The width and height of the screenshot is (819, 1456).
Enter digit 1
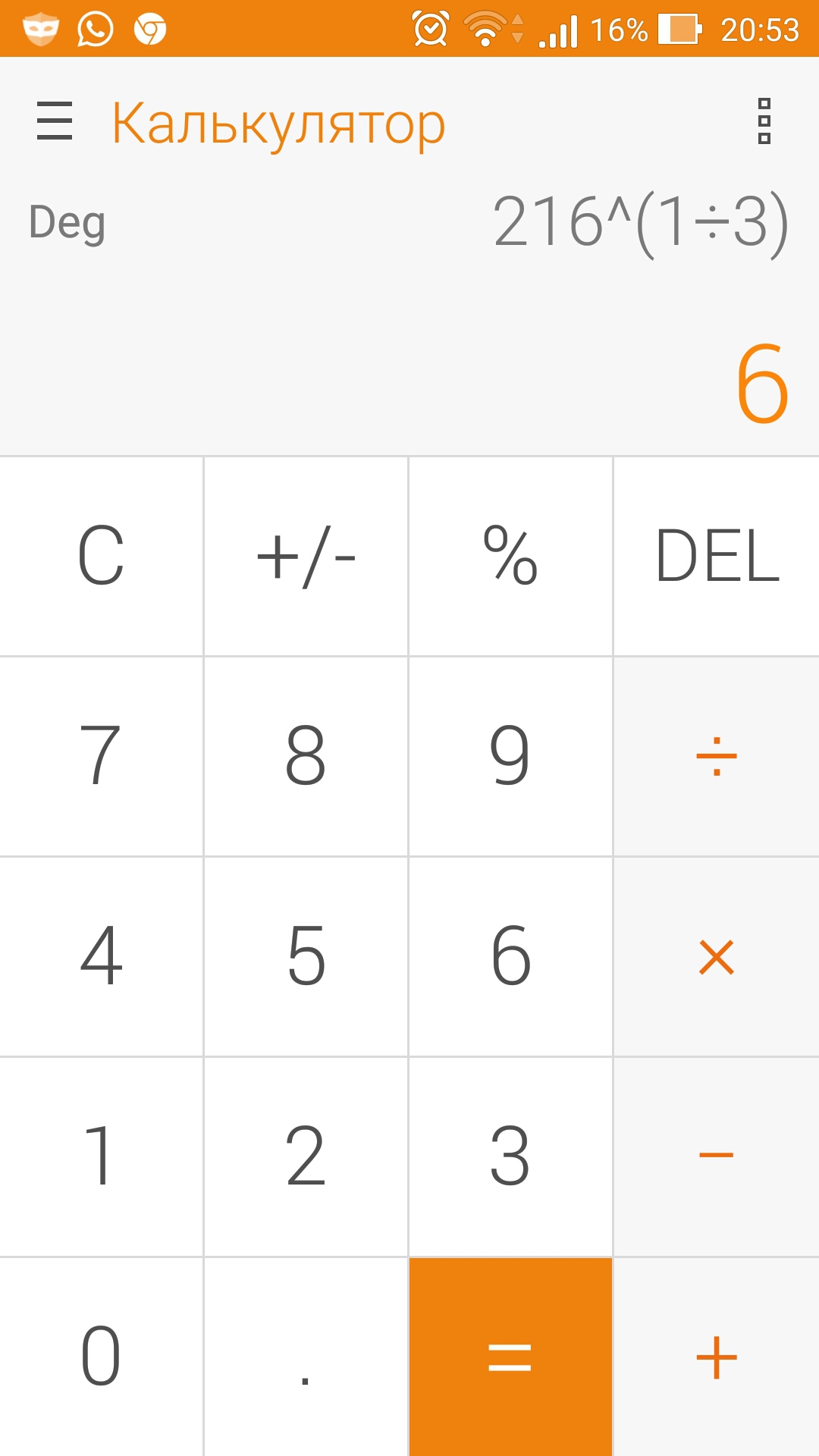(101, 1156)
